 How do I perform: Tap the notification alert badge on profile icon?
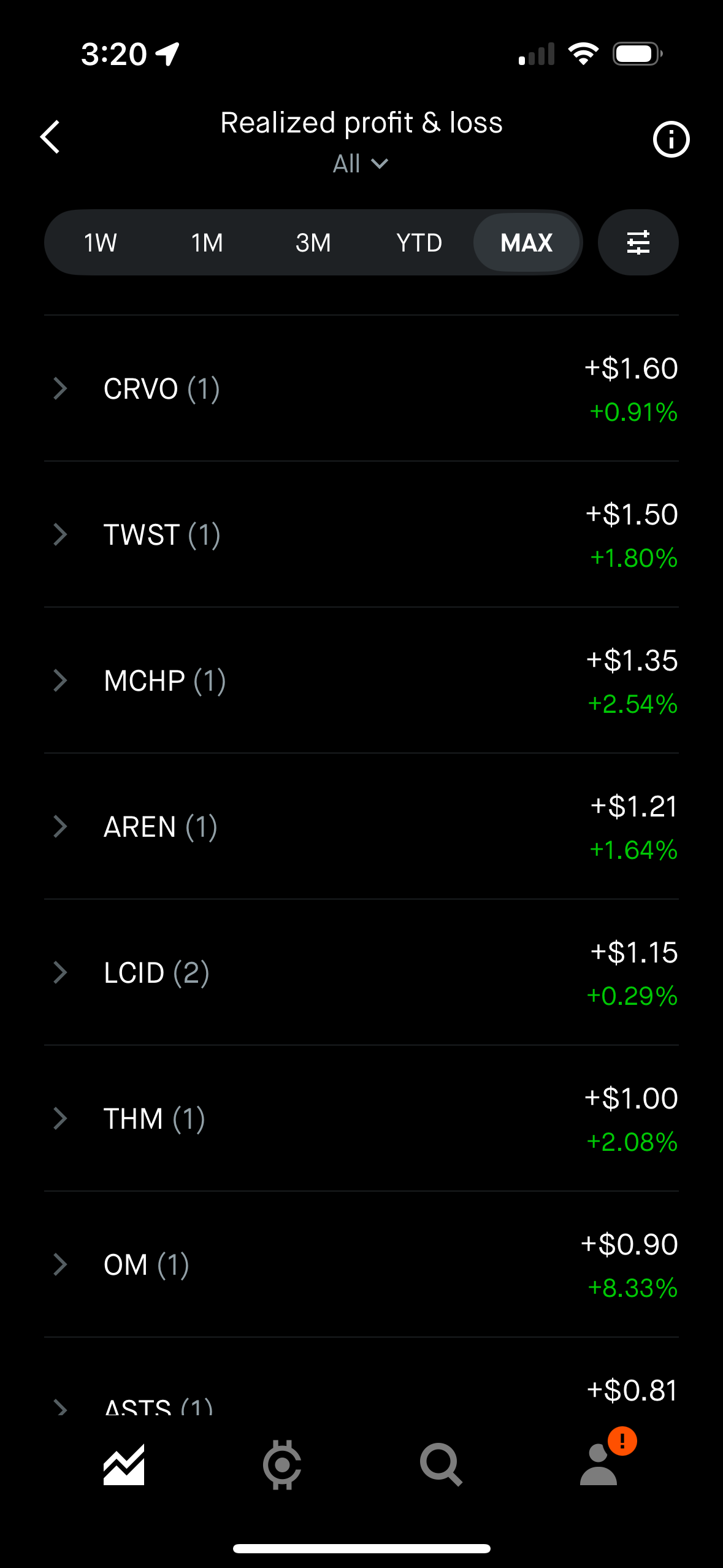coord(621,1440)
